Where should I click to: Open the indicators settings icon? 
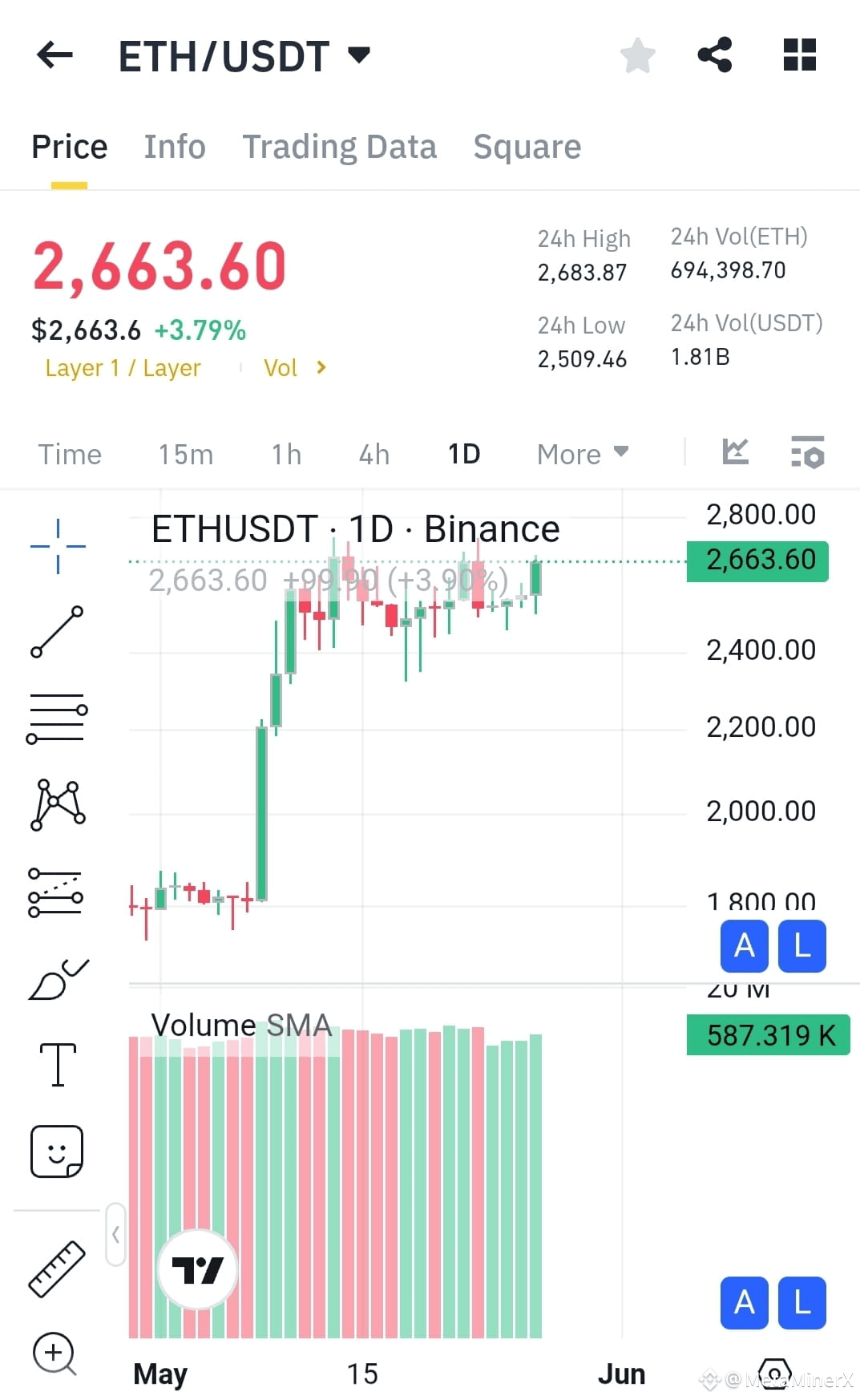[808, 453]
